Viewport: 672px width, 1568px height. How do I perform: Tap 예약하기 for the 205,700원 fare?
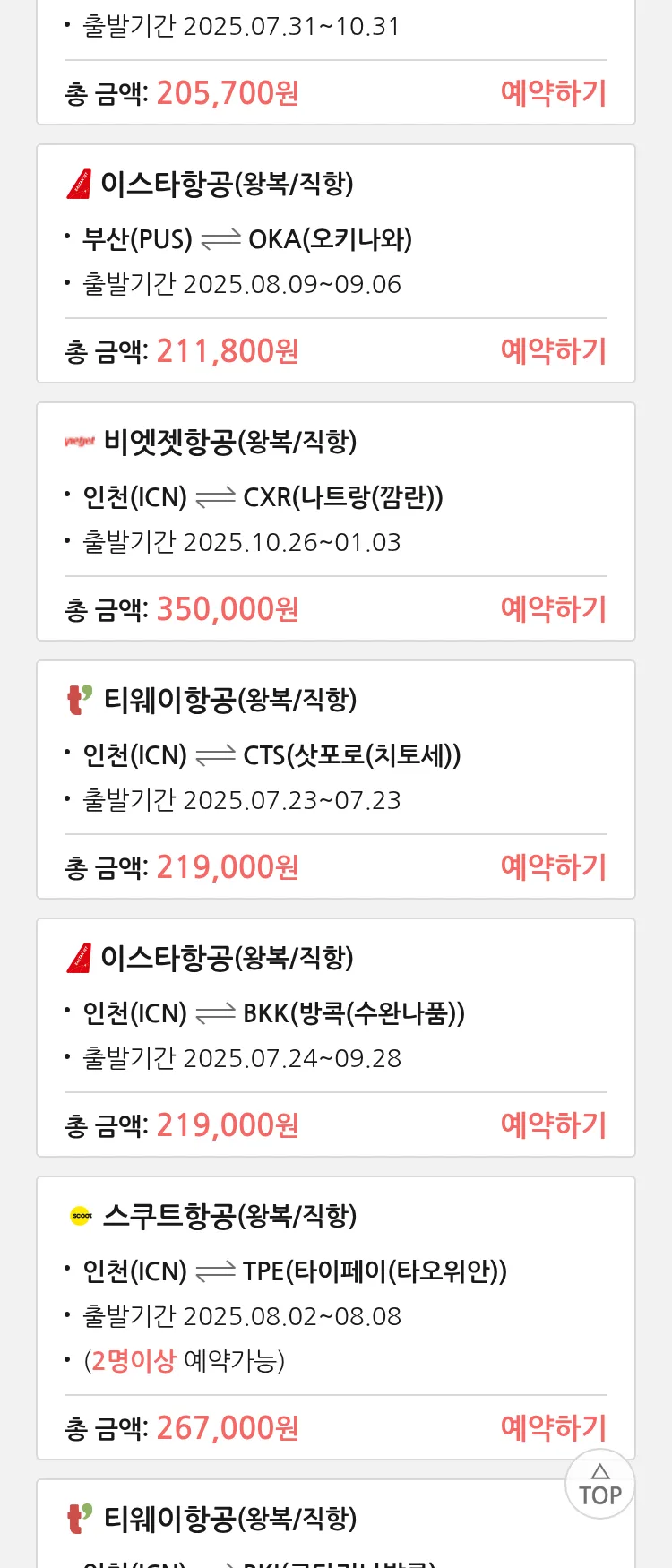(553, 93)
